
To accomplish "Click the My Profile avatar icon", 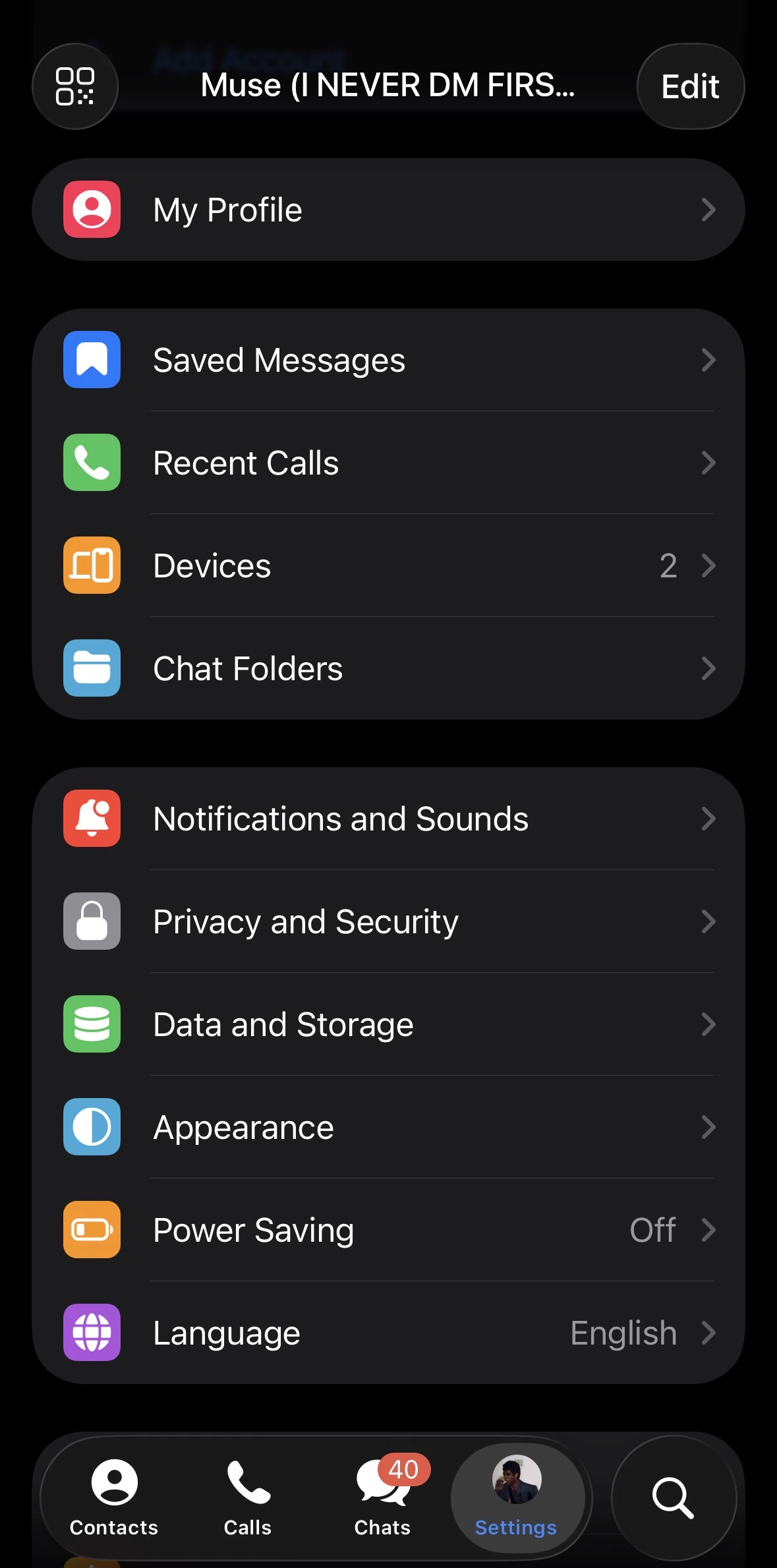I will 92,209.
